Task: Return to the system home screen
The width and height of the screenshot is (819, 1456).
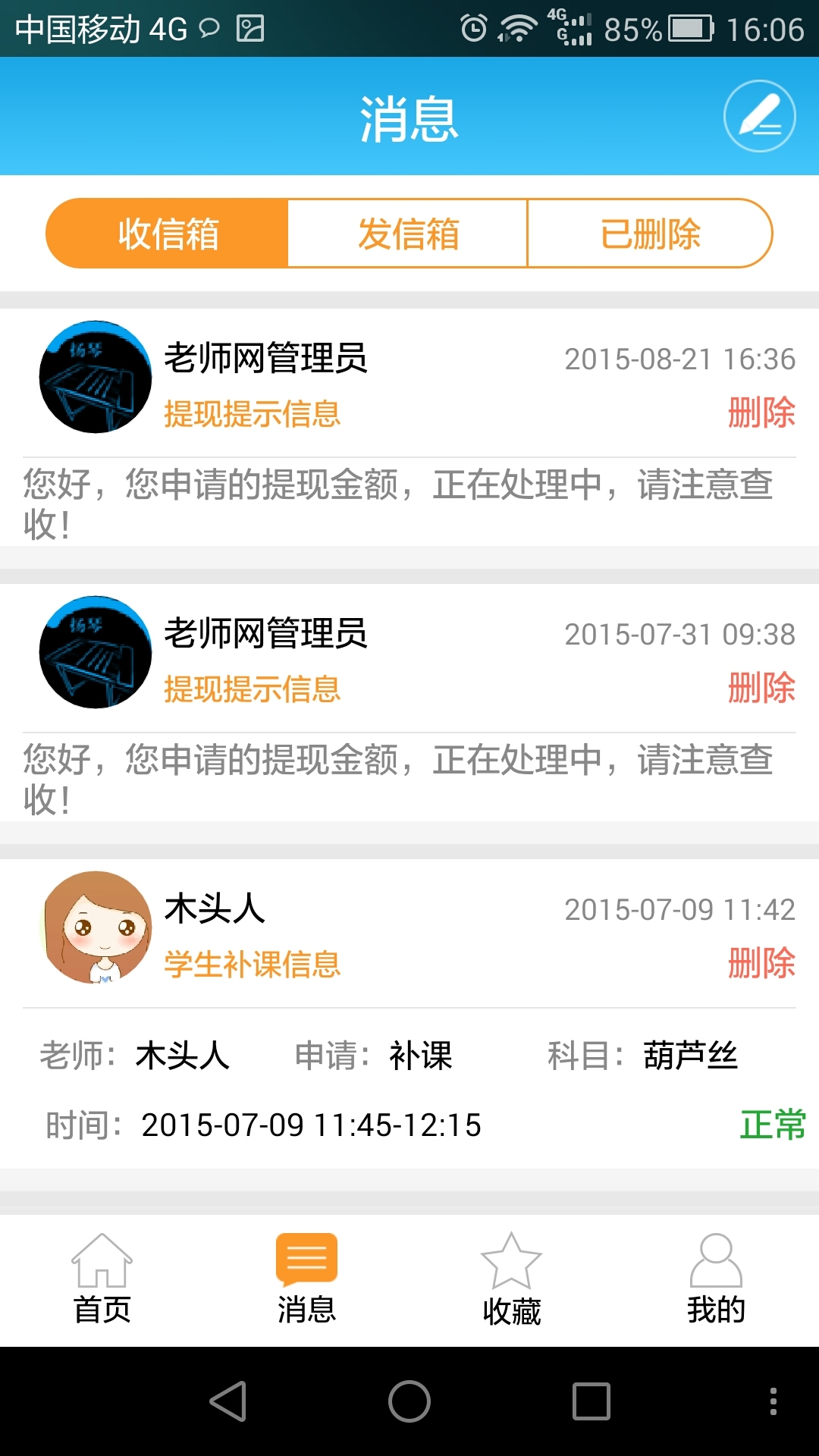Action: pyautogui.click(x=409, y=1401)
